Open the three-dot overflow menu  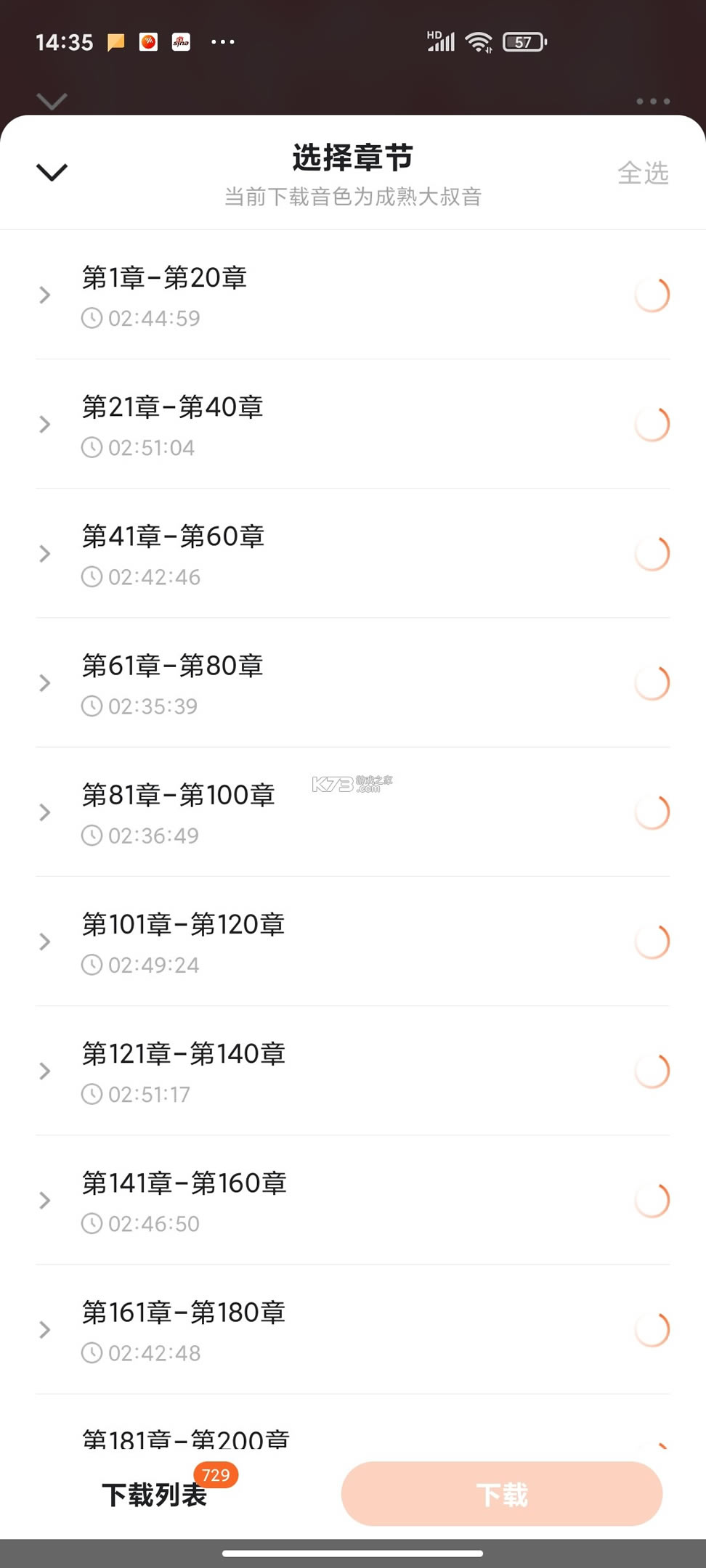(x=653, y=101)
